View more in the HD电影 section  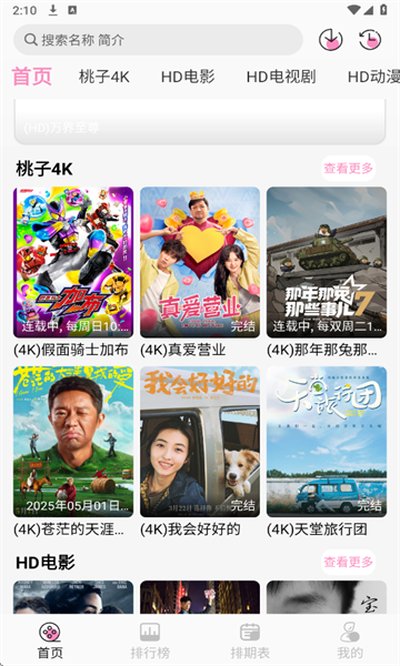click(348, 562)
